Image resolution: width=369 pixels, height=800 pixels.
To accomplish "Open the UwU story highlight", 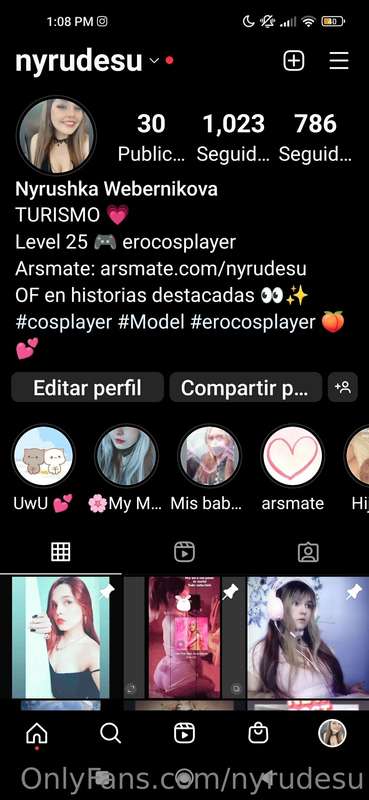I will 43,456.
